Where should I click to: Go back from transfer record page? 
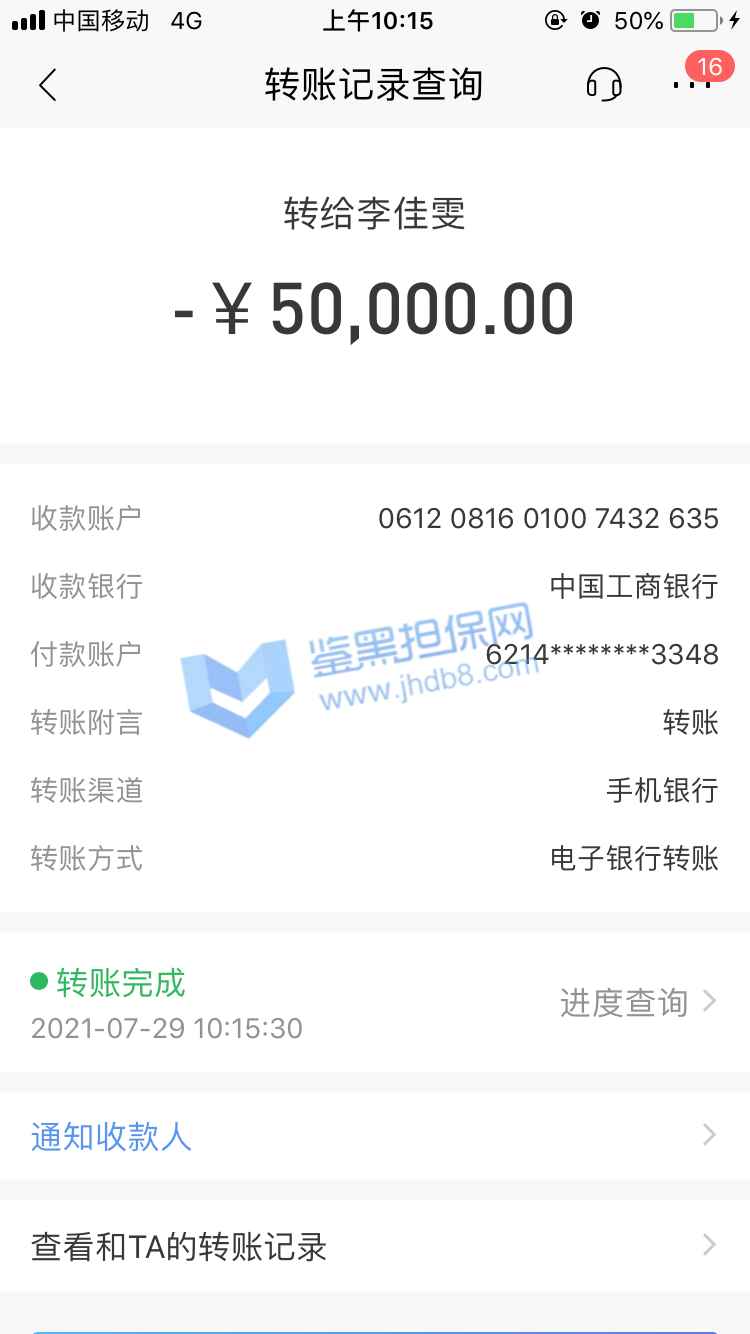47,85
